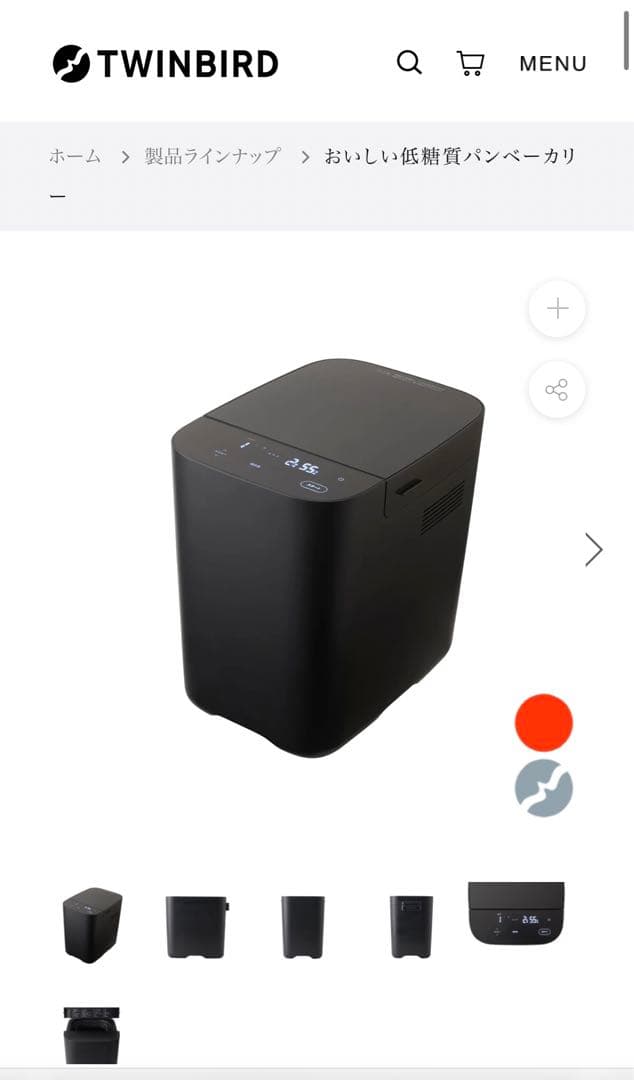The image size is (634, 1080).
Task: Share this product
Action: pyautogui.click(x=557, y=390)
